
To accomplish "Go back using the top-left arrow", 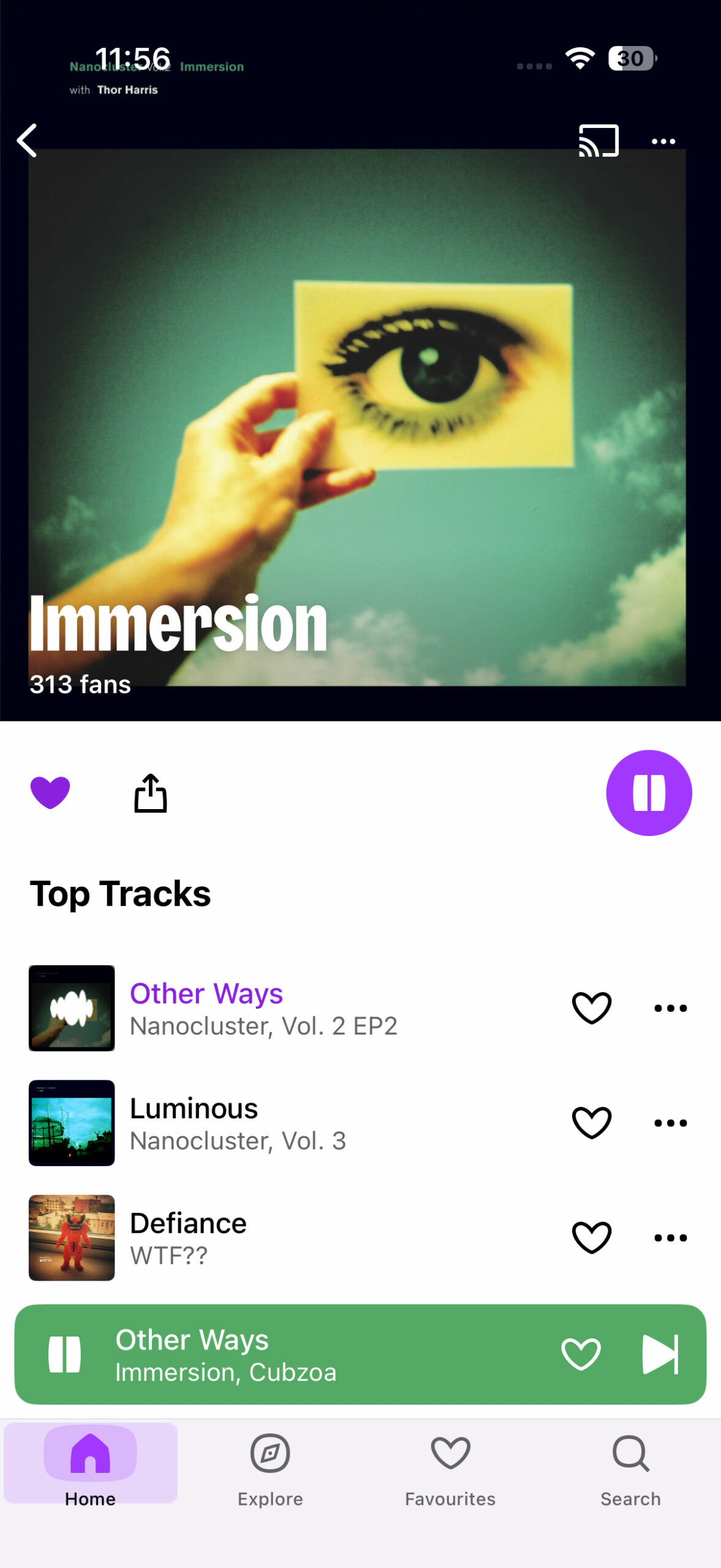I will click(27, 141).
